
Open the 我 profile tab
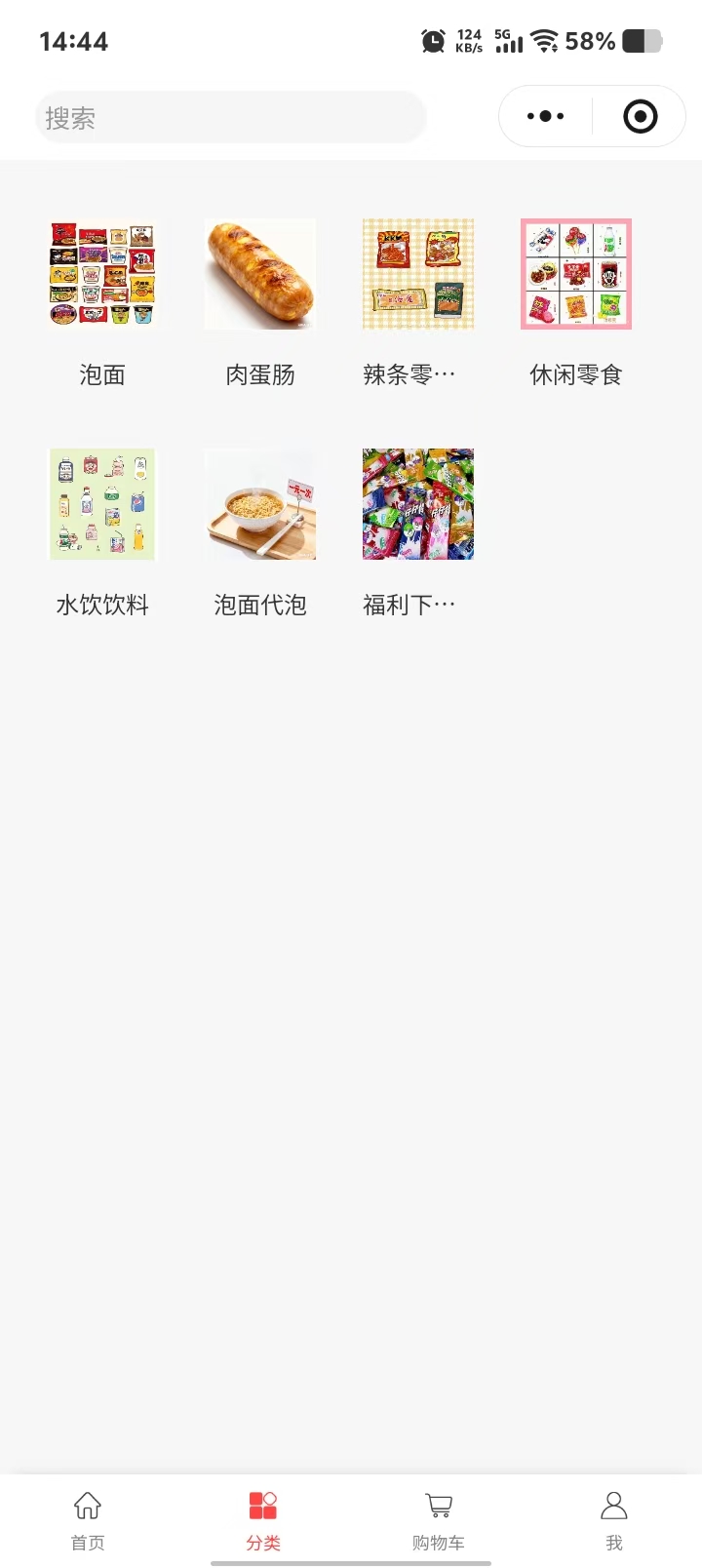tap(614, 1519)
